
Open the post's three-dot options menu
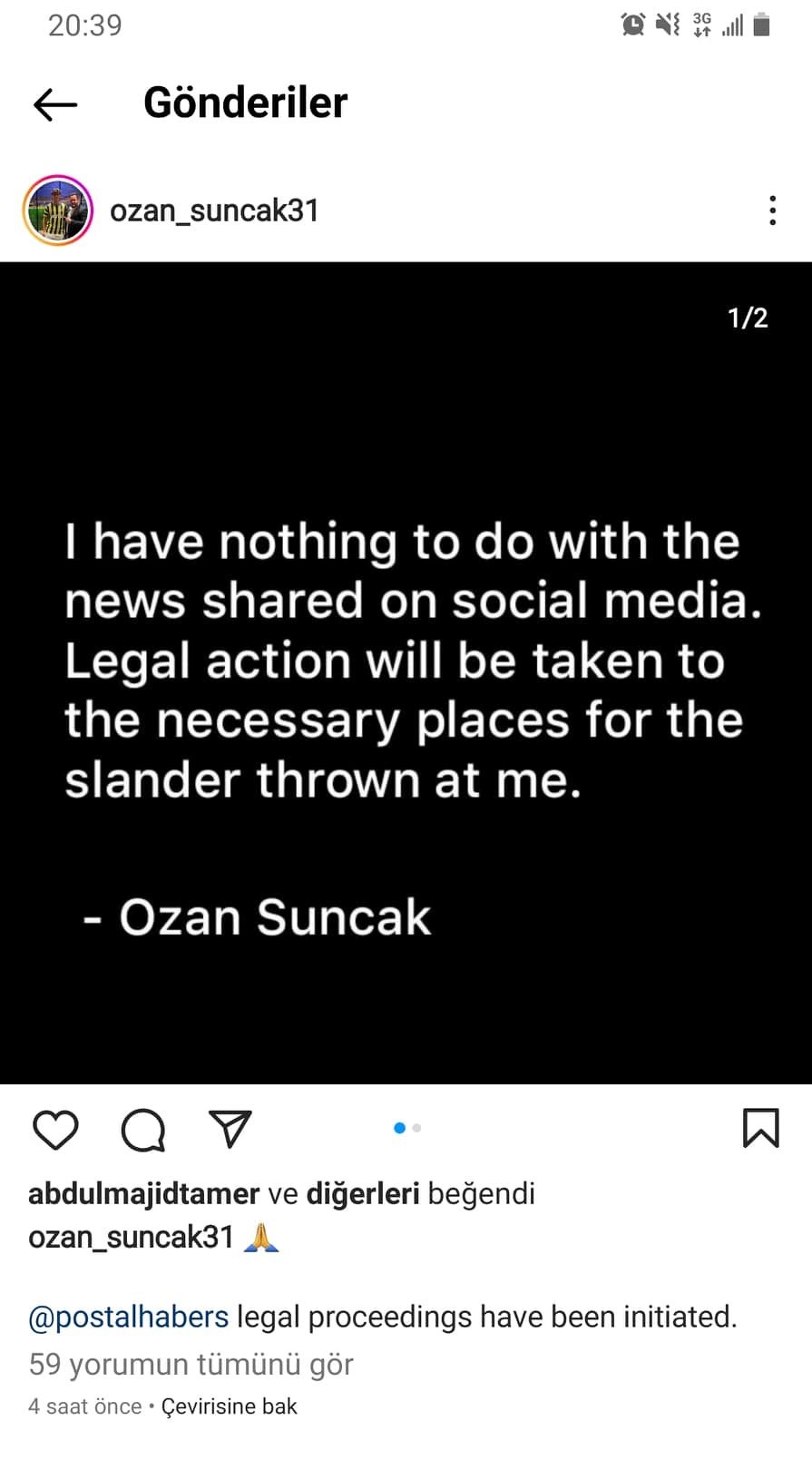click(772, 211)
